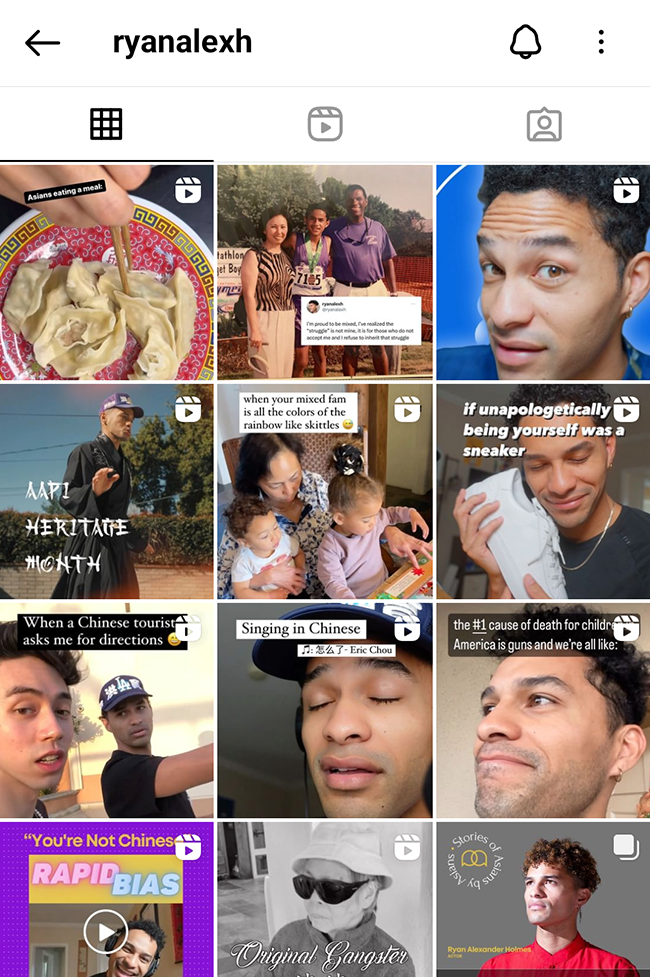650x977 pixels.
Task: Open the three-dot overflow menu
Action: pos(600,42)
